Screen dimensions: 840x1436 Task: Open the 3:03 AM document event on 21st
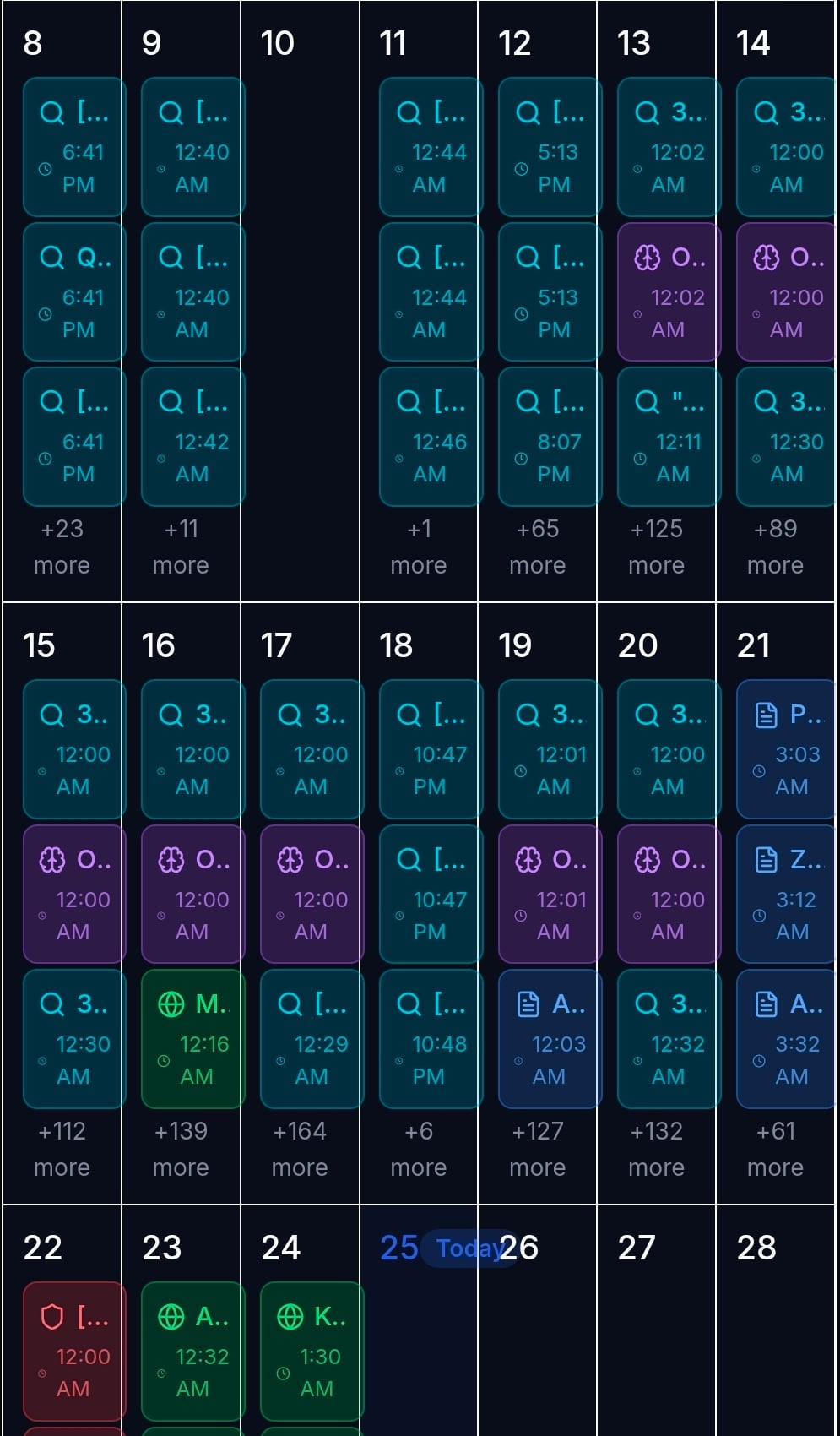[786, 749]
